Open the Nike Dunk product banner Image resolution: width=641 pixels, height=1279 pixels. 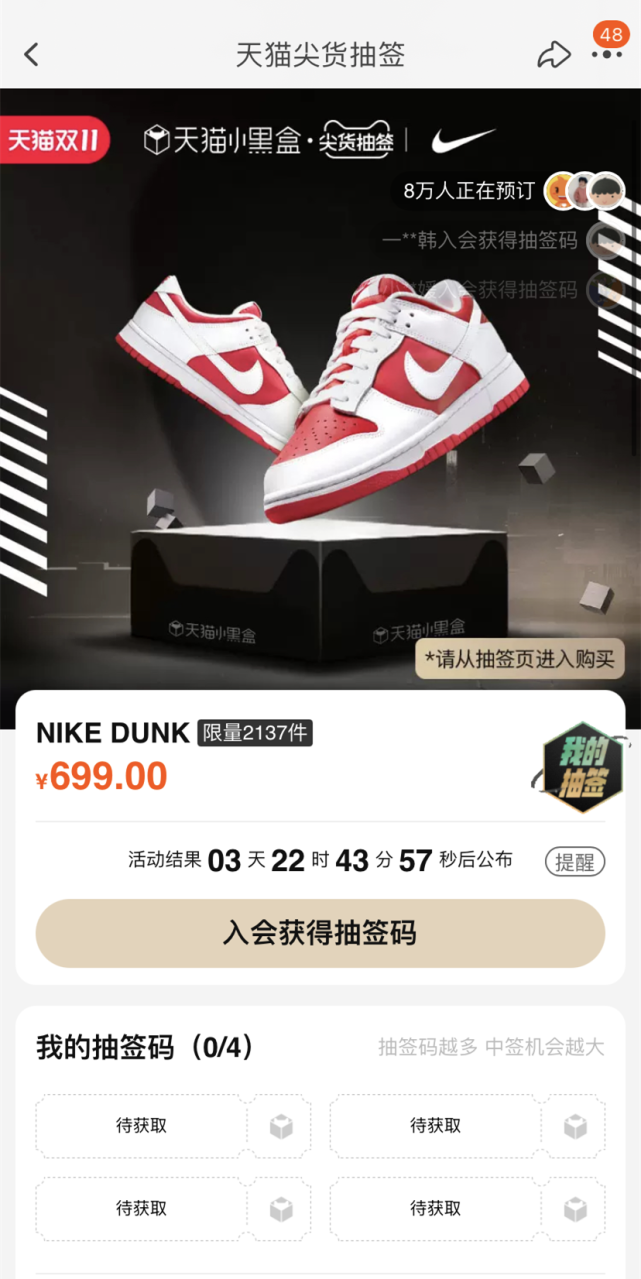320,390
